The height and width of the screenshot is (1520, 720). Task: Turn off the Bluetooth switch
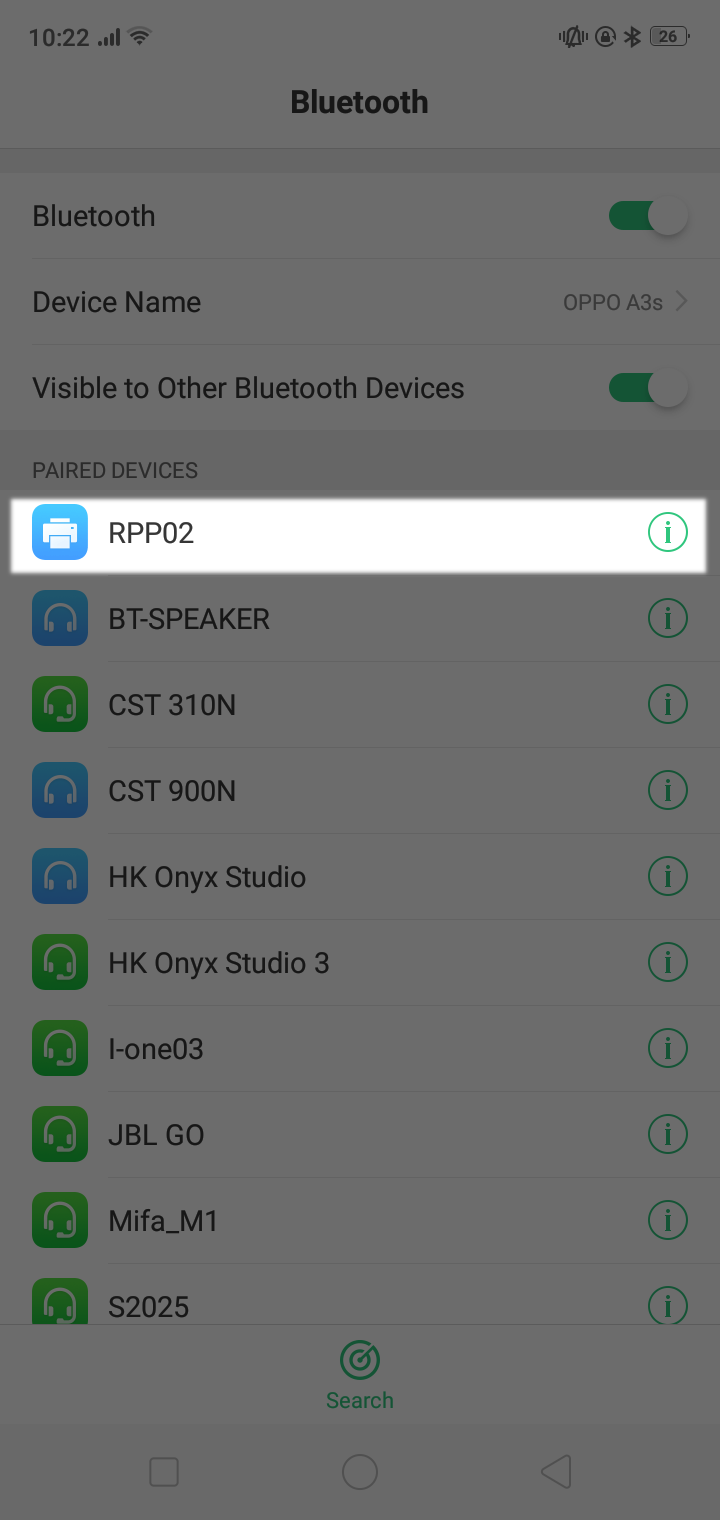pyautogui.click(x=648, y=216)
